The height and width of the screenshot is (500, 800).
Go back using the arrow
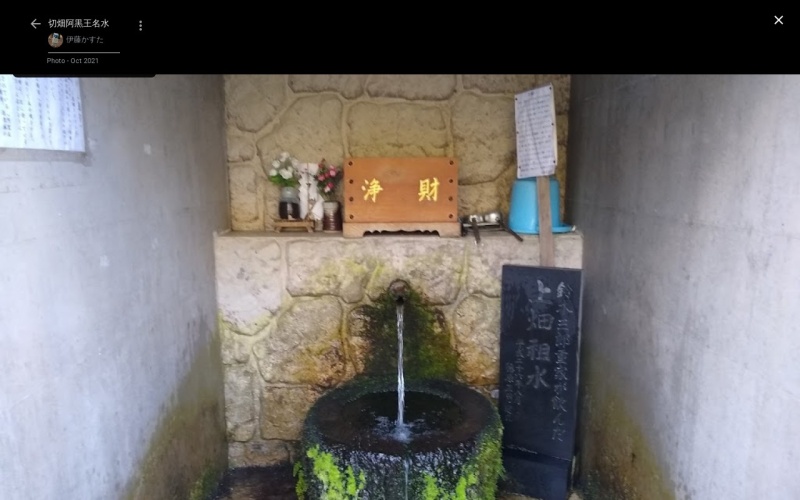point(35,24)
